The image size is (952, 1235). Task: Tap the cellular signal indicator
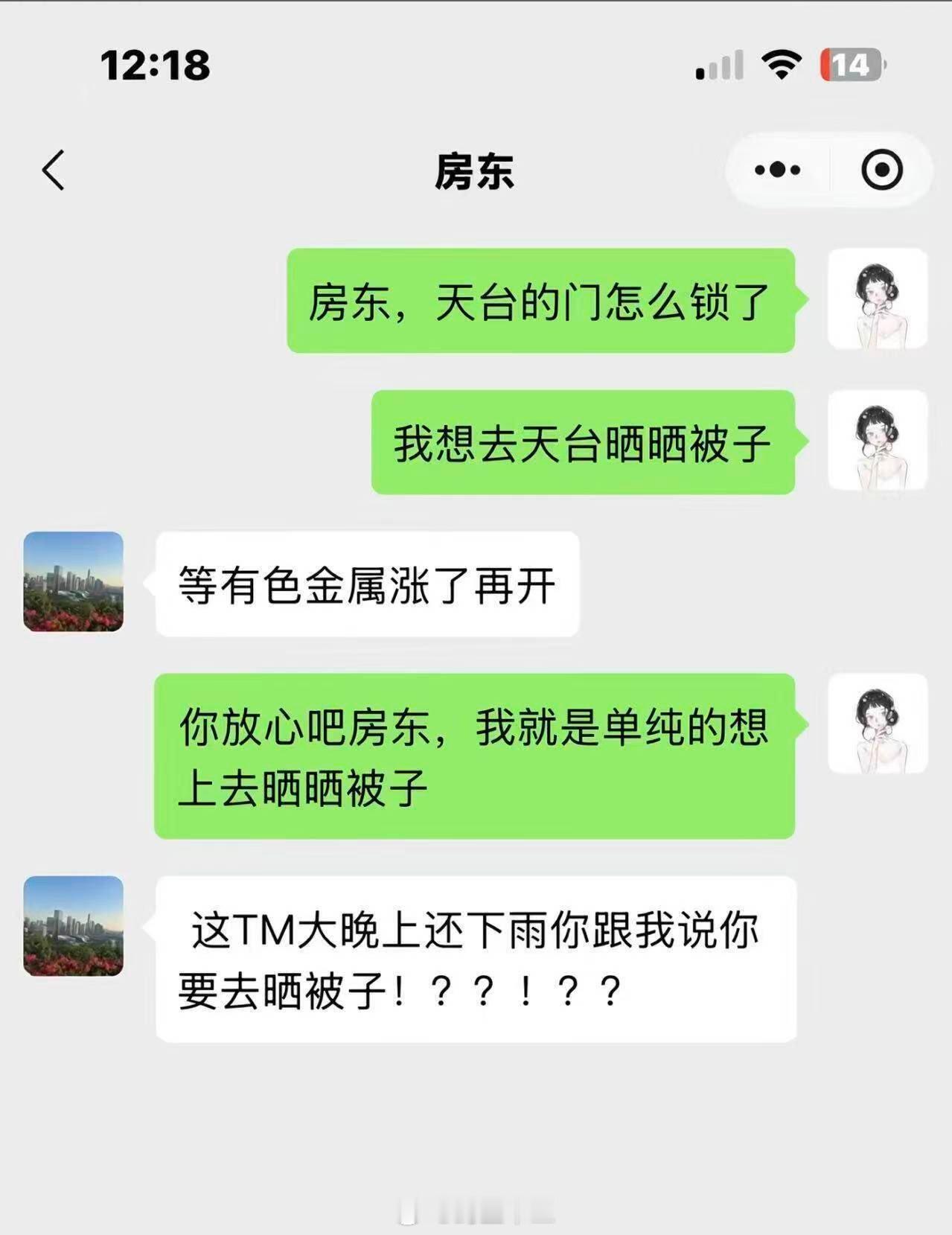[x=719, y=66]
